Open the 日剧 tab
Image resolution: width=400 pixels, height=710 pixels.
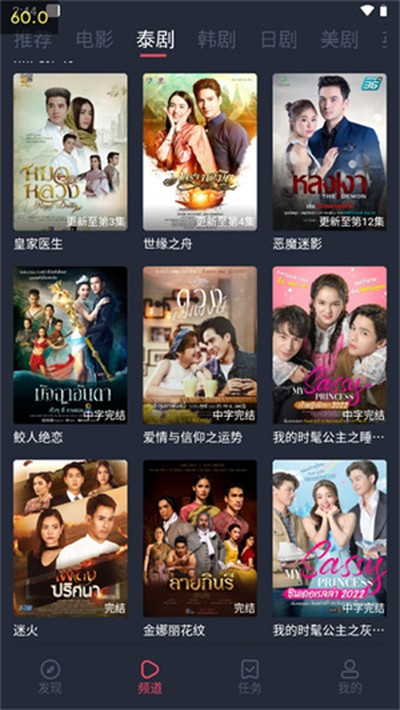click(x=278, y=40)
